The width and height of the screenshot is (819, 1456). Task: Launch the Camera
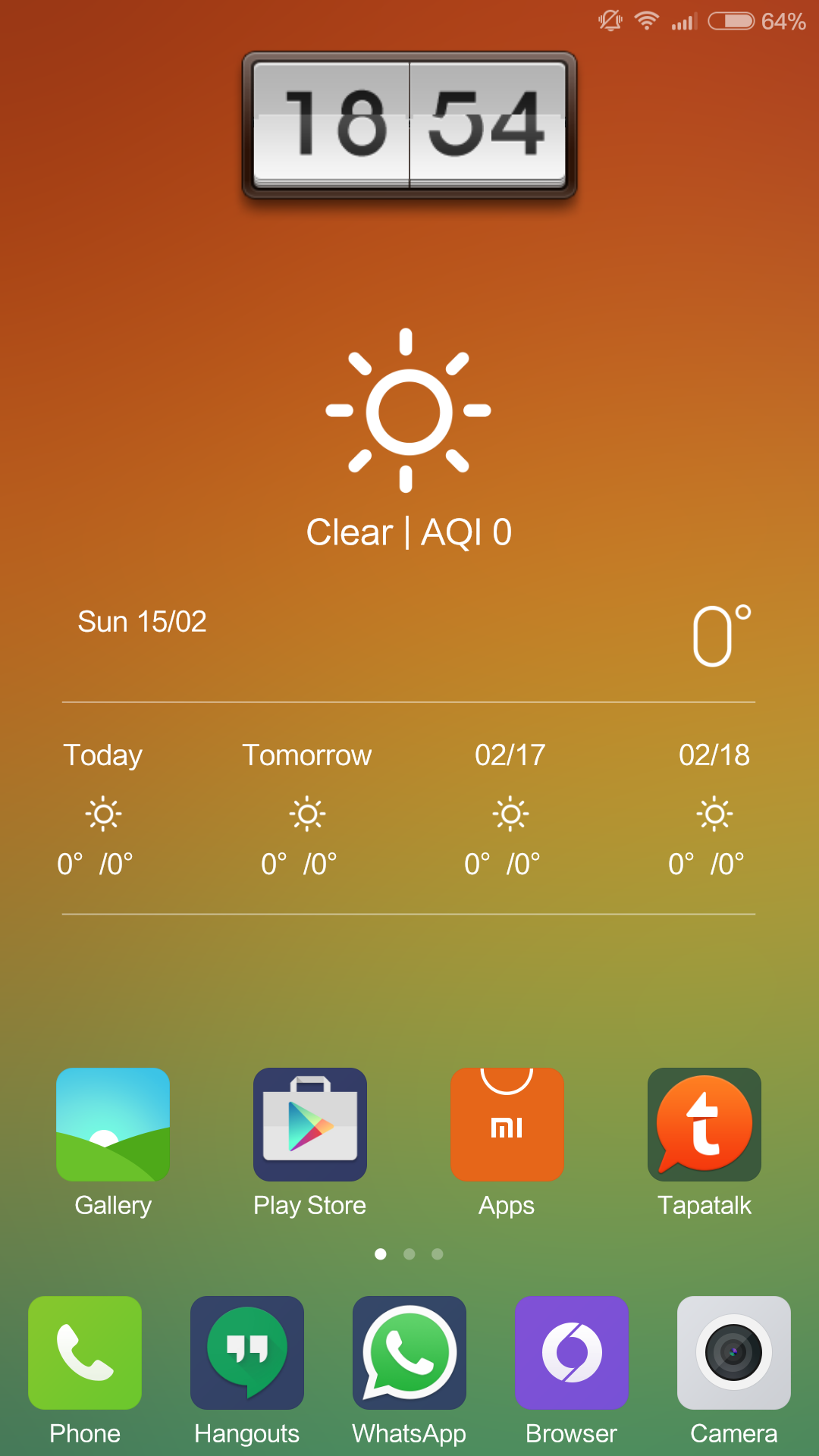pyautogui.click(x=733, y=1353)
